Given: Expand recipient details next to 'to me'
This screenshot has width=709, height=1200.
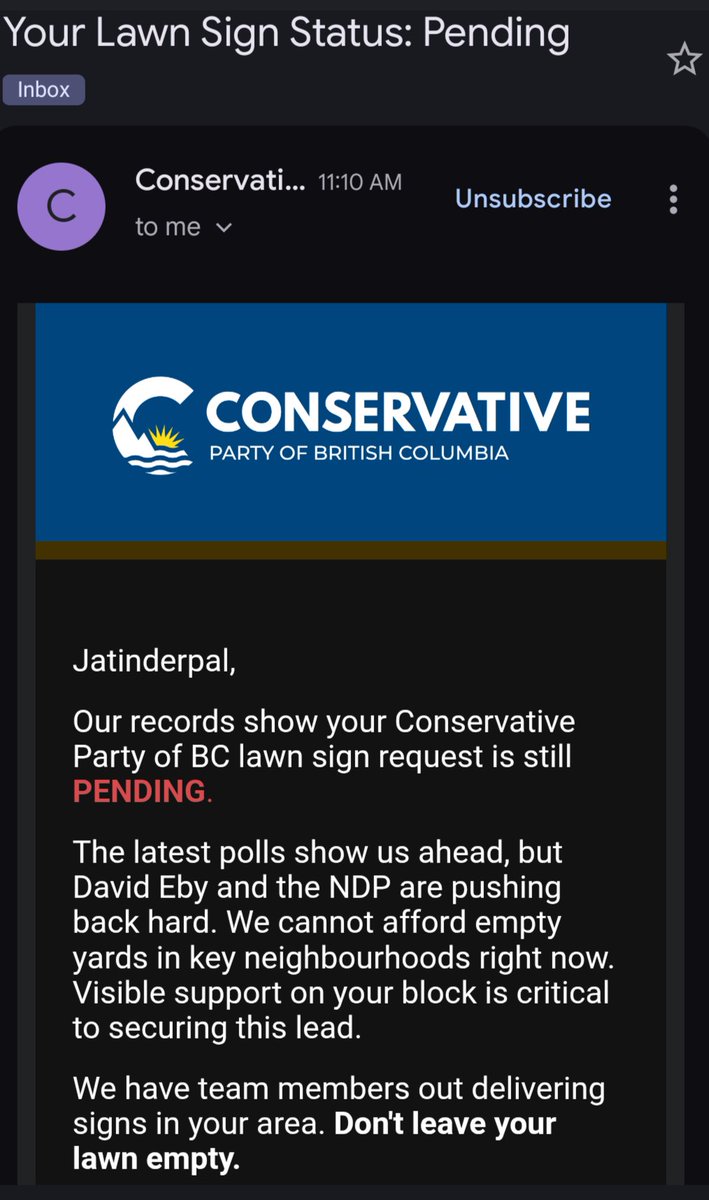Looking at the screenshot, I should [224, 228].
